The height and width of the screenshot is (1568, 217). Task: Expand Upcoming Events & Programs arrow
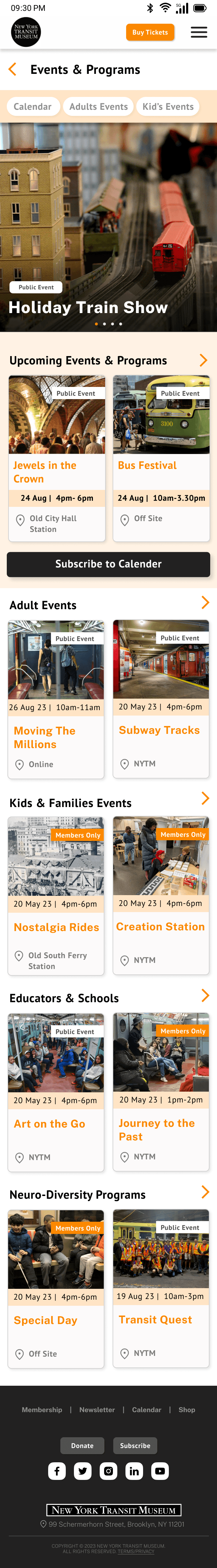tap(203, 360)
